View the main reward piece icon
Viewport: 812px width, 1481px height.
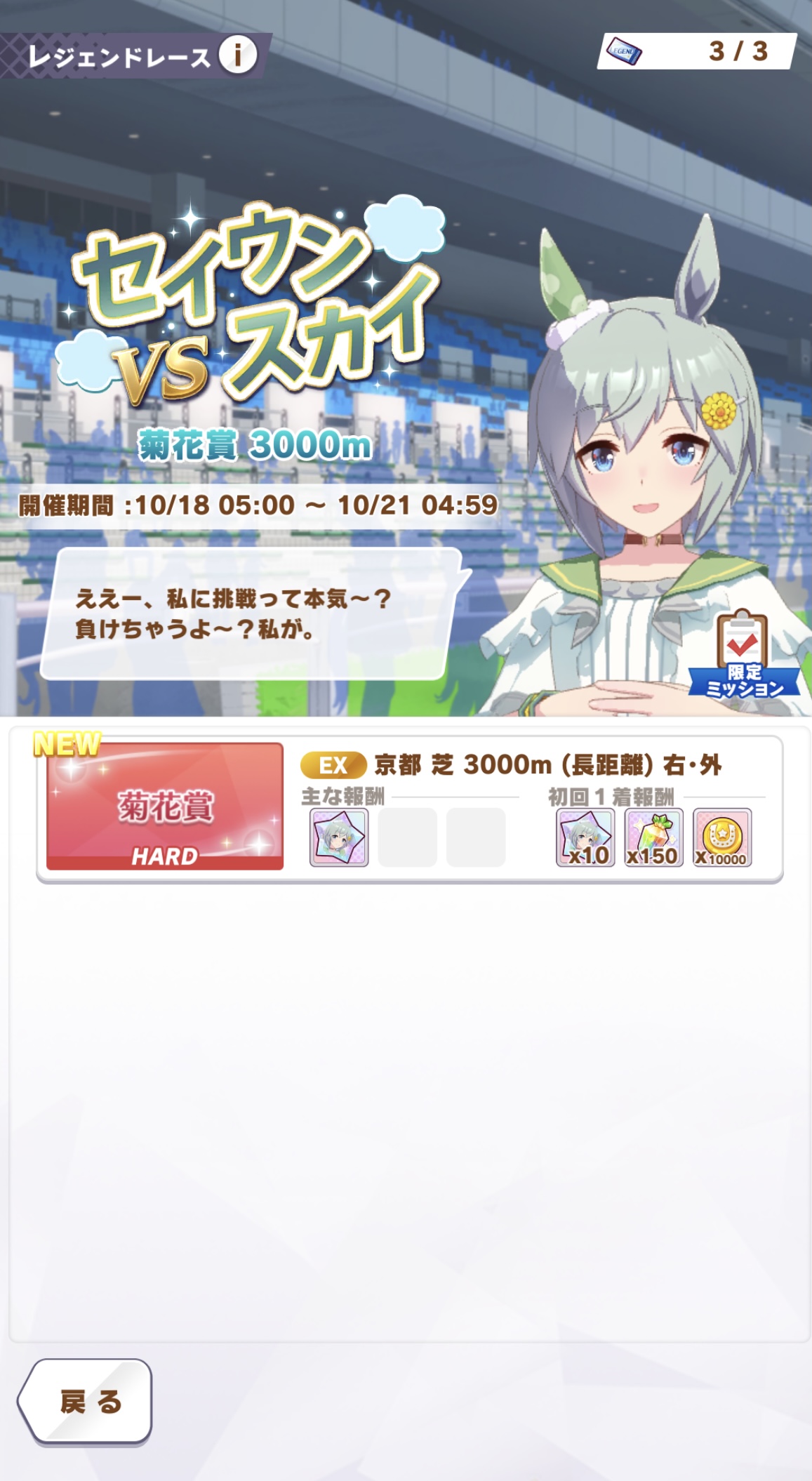pyautogui.click(x=339, y=837)
